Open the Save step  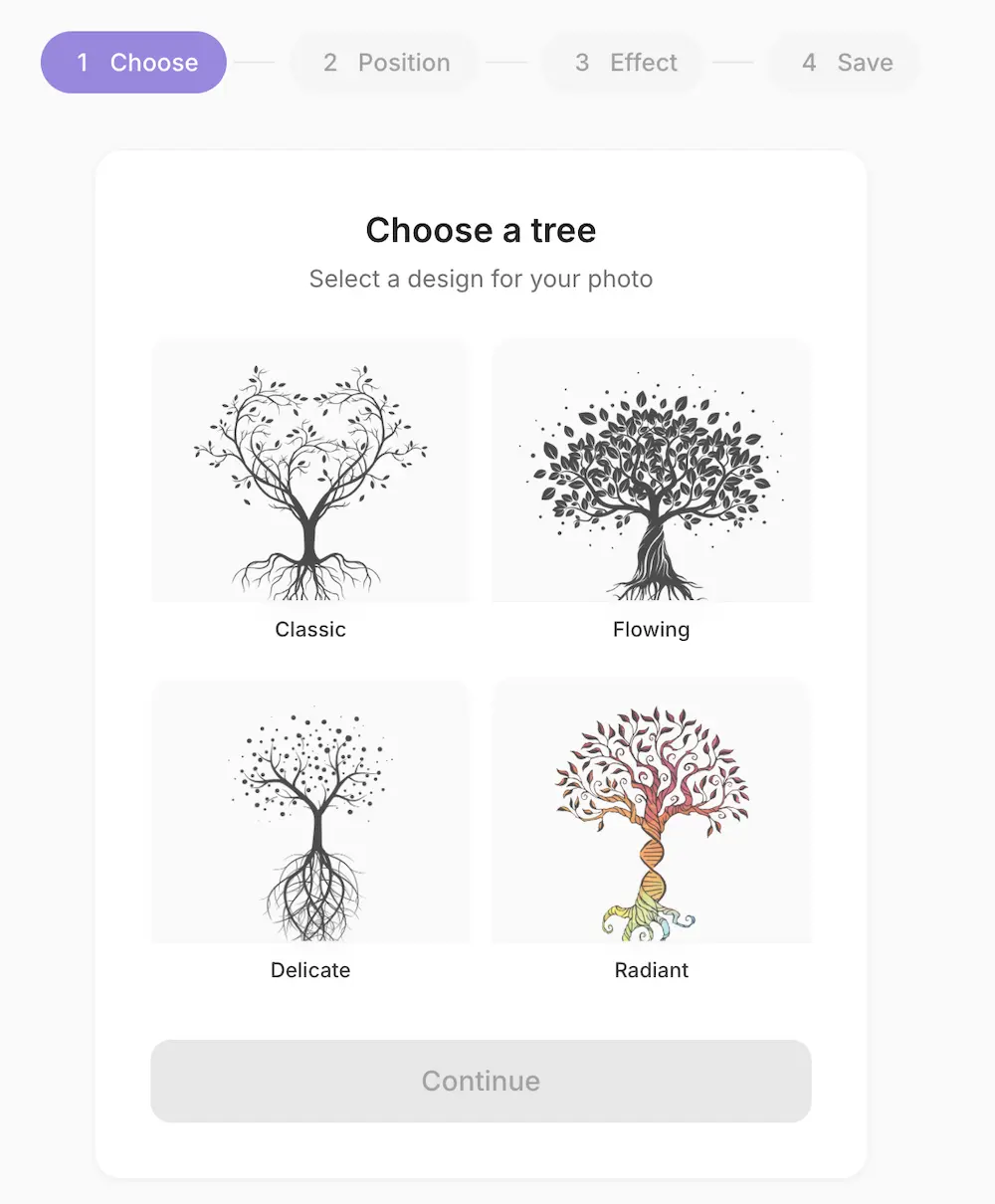[843, 62]
